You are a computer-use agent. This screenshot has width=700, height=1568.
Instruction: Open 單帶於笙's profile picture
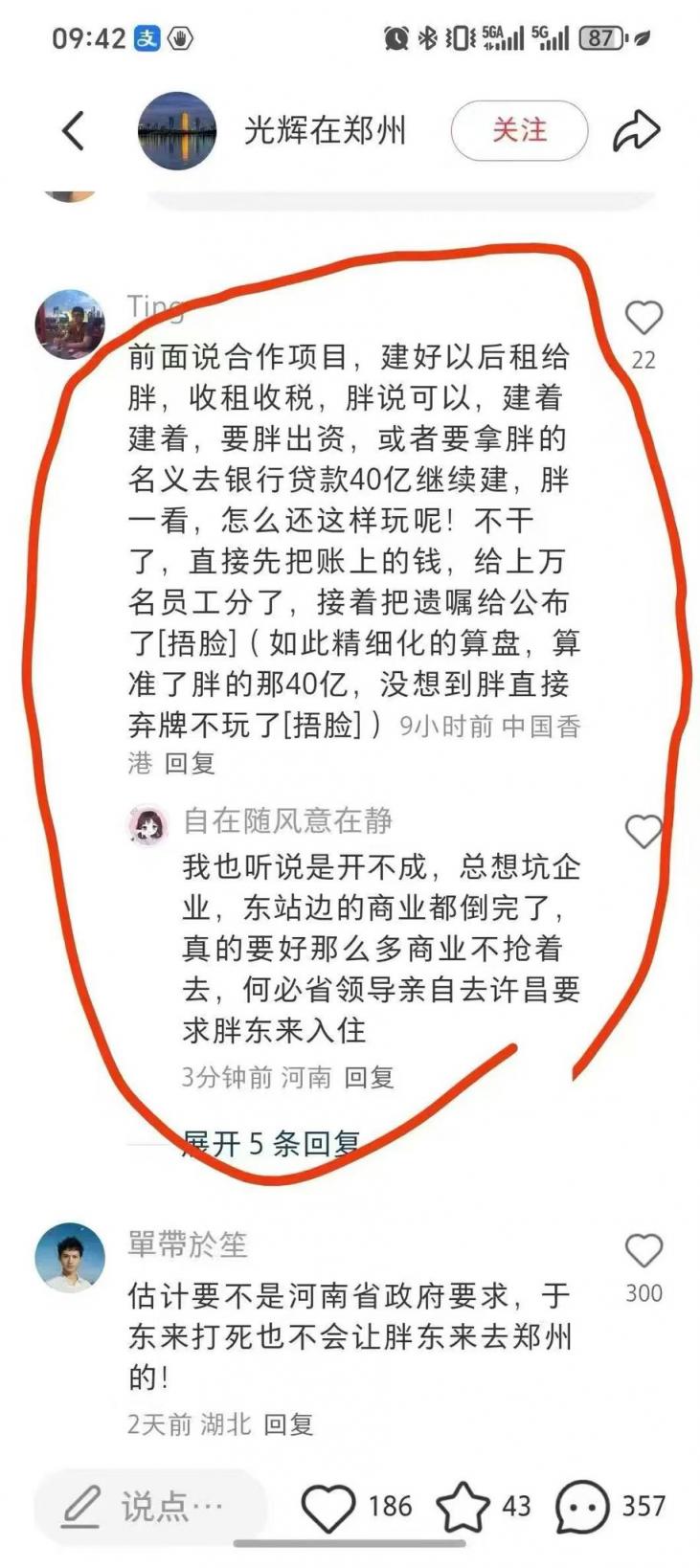coord(70,1257)
